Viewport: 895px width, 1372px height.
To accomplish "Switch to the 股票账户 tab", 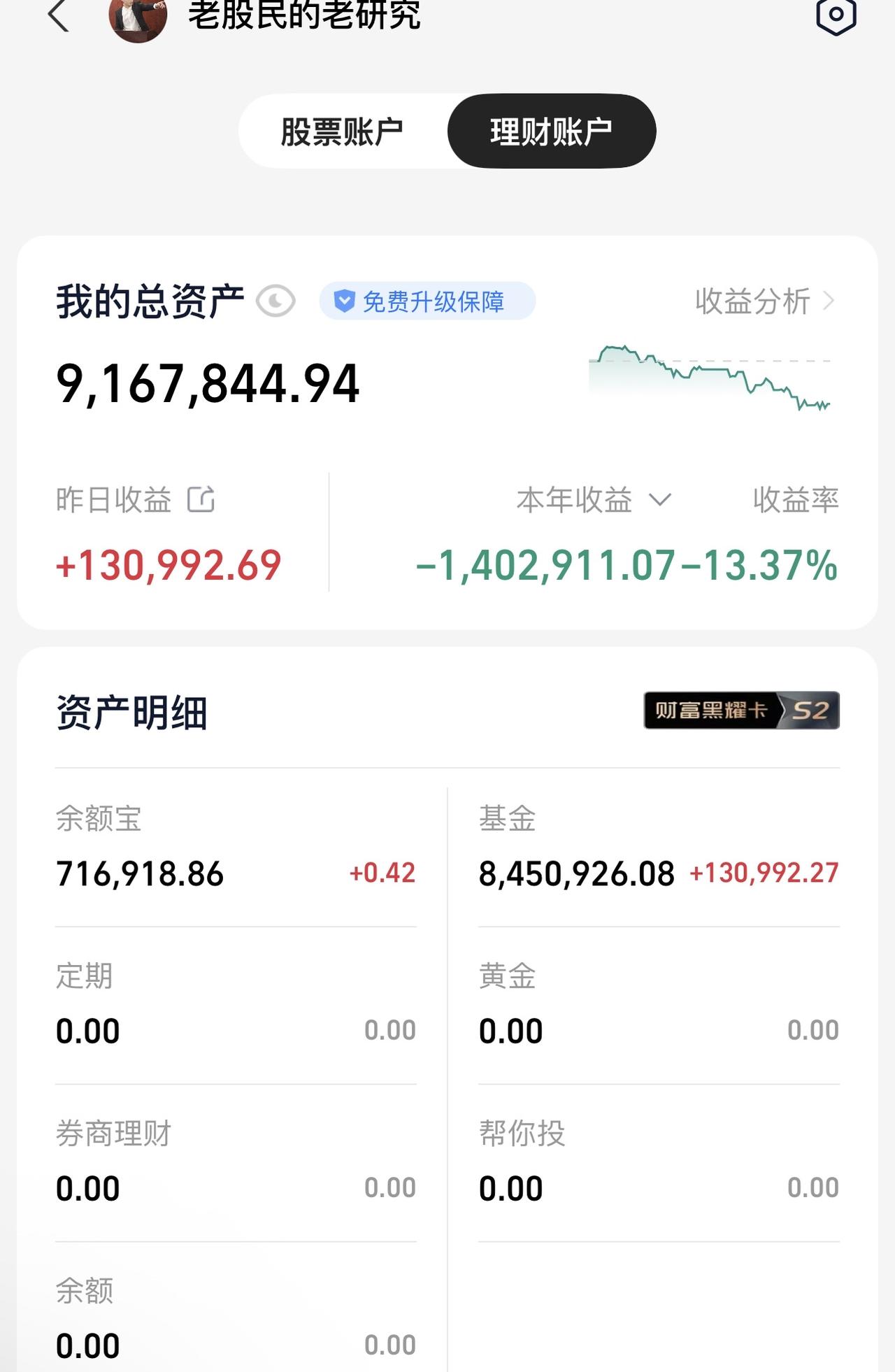I will tap(343, 130).
